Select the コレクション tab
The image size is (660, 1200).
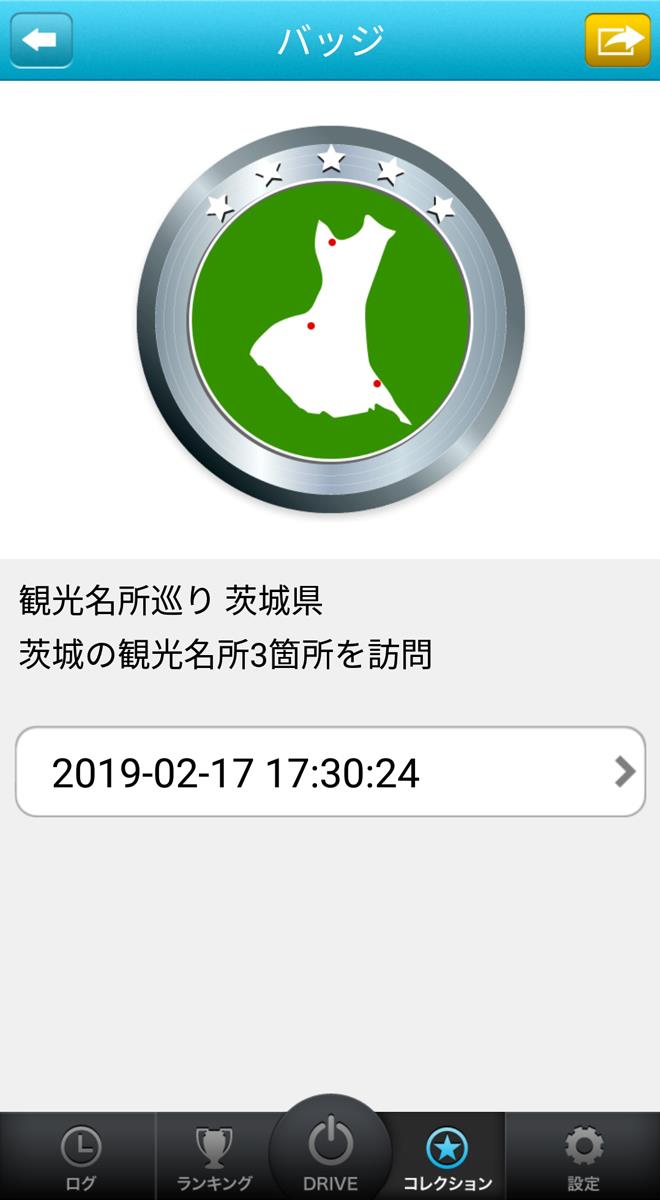point(447,1157)
